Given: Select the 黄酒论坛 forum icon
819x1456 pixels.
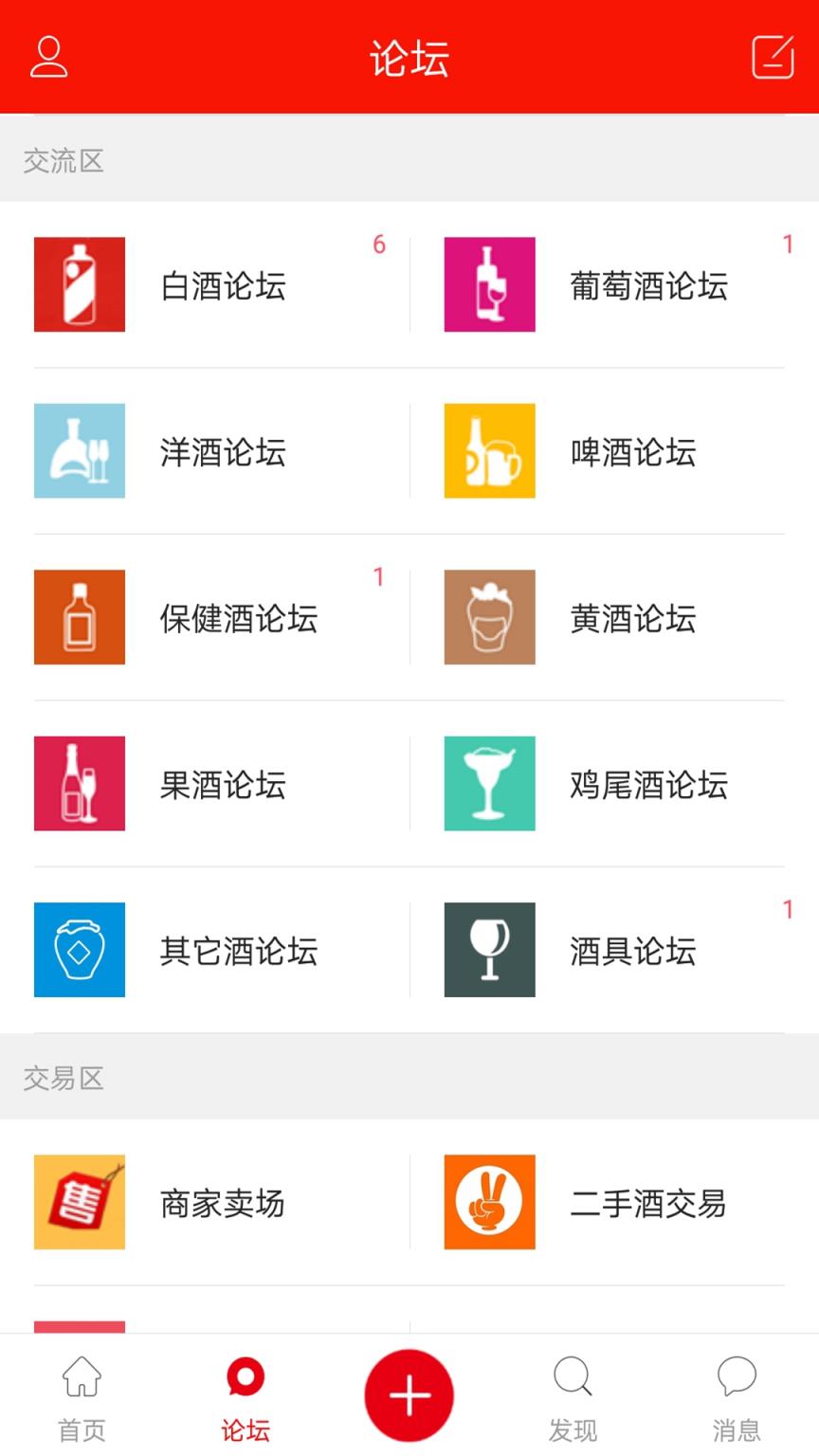Looking at the screenshot, I should [489, 617].
